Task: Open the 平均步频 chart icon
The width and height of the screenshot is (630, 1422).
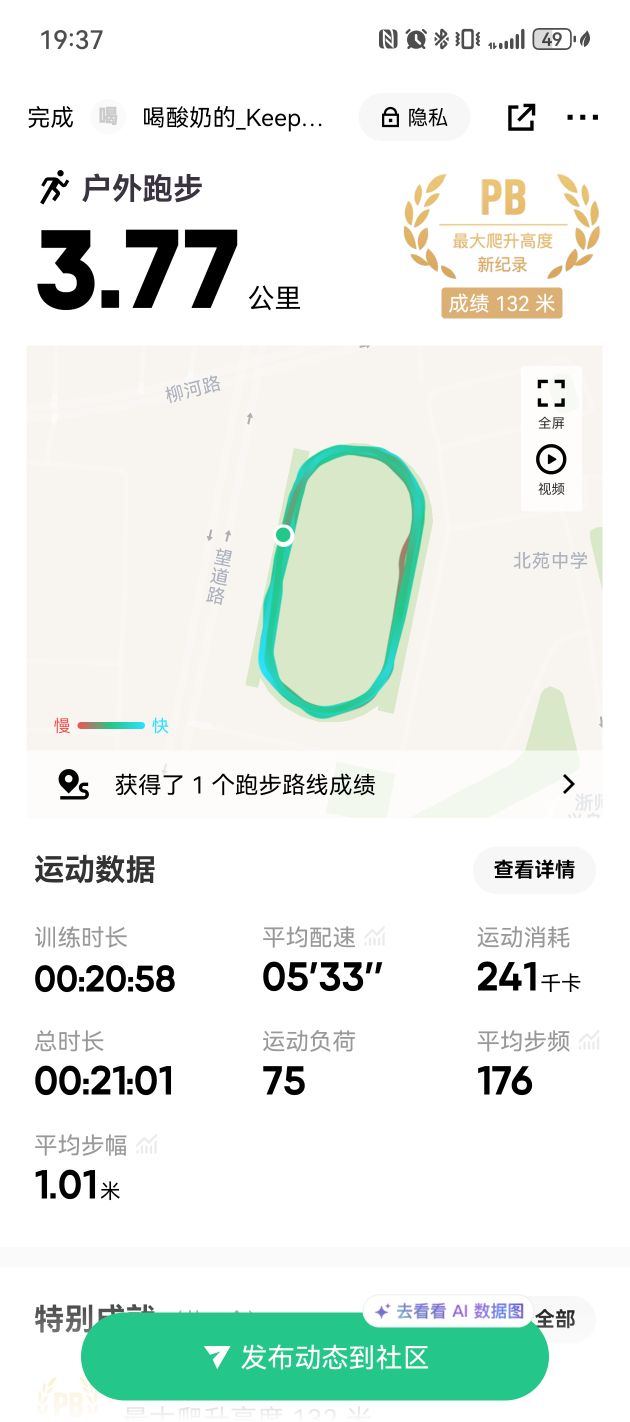Action: (589, 1041)
